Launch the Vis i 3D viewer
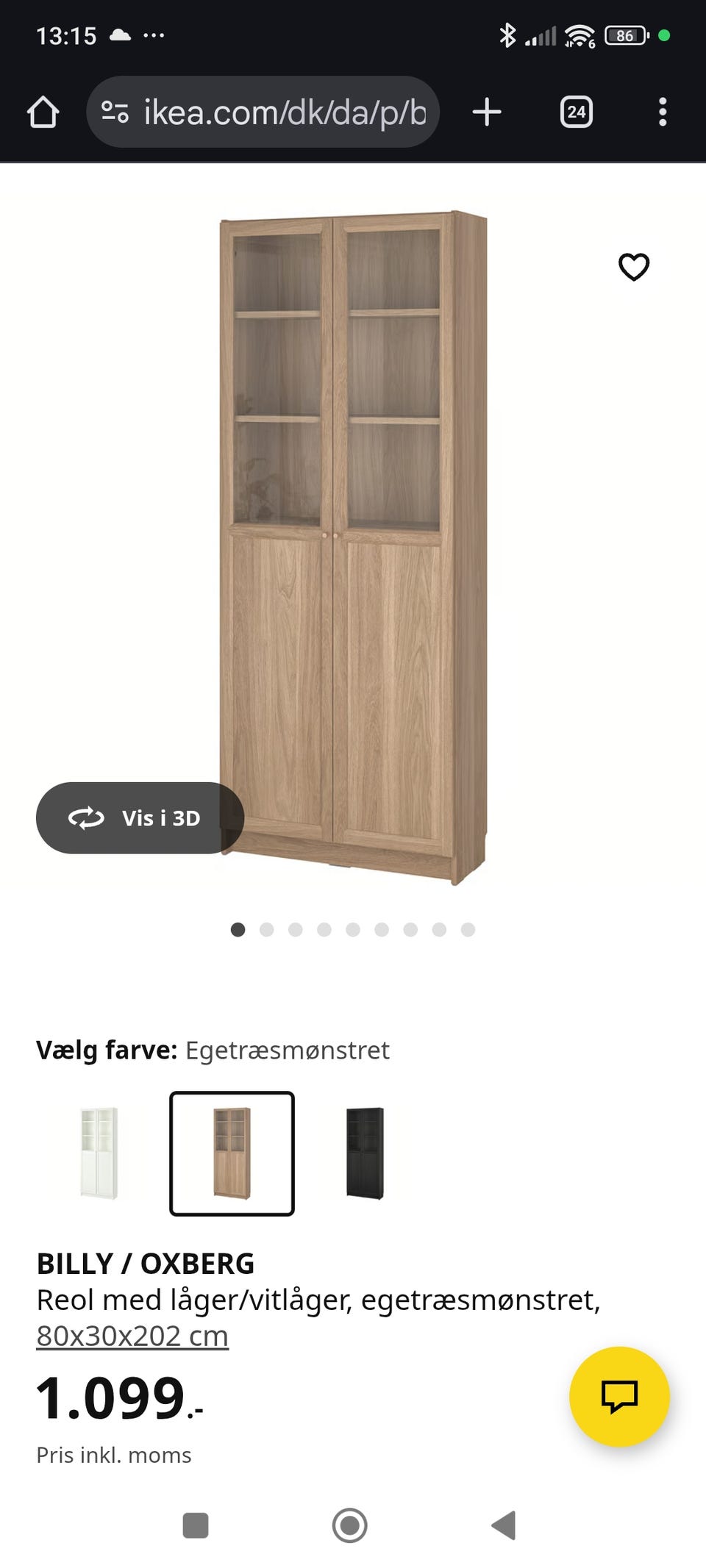This screenshot has height=1568, width=706. pos(138,818)
